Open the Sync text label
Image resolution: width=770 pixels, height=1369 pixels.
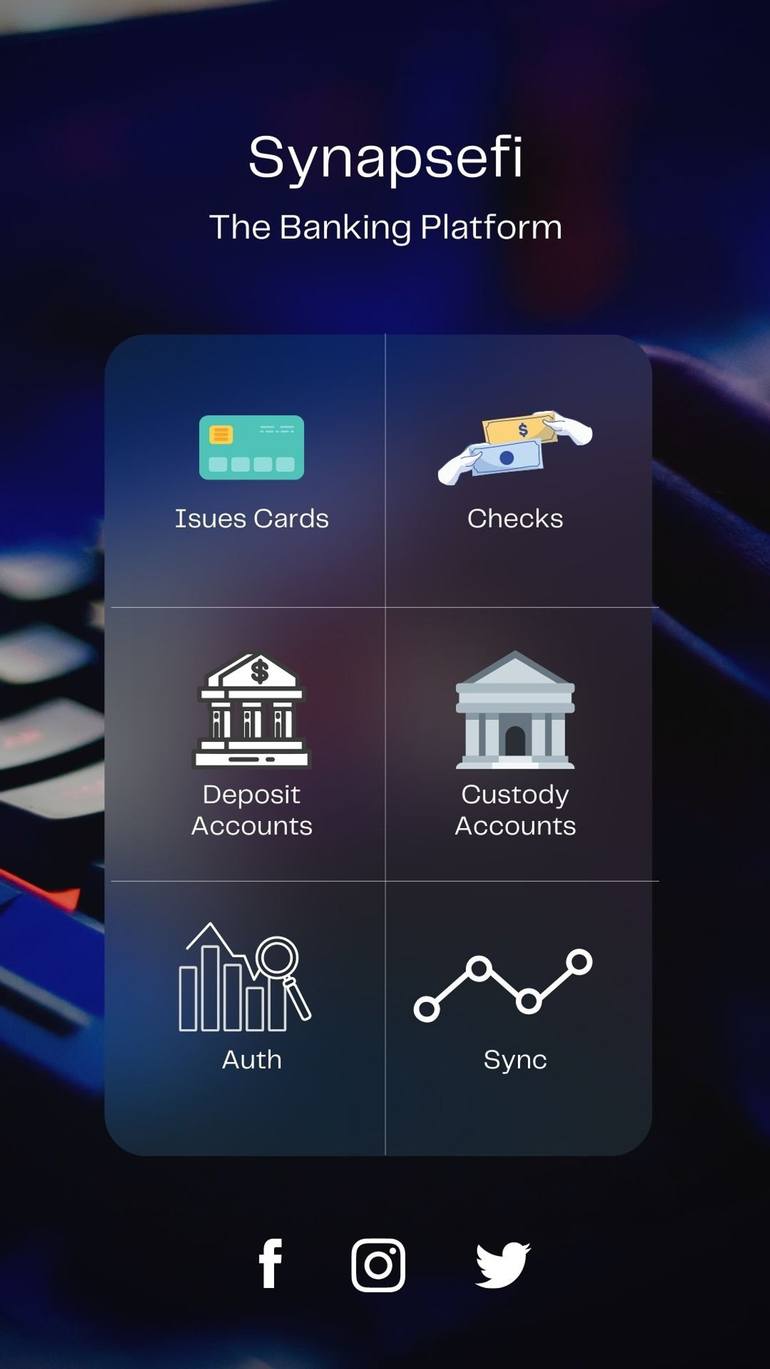pos(514,1060)
